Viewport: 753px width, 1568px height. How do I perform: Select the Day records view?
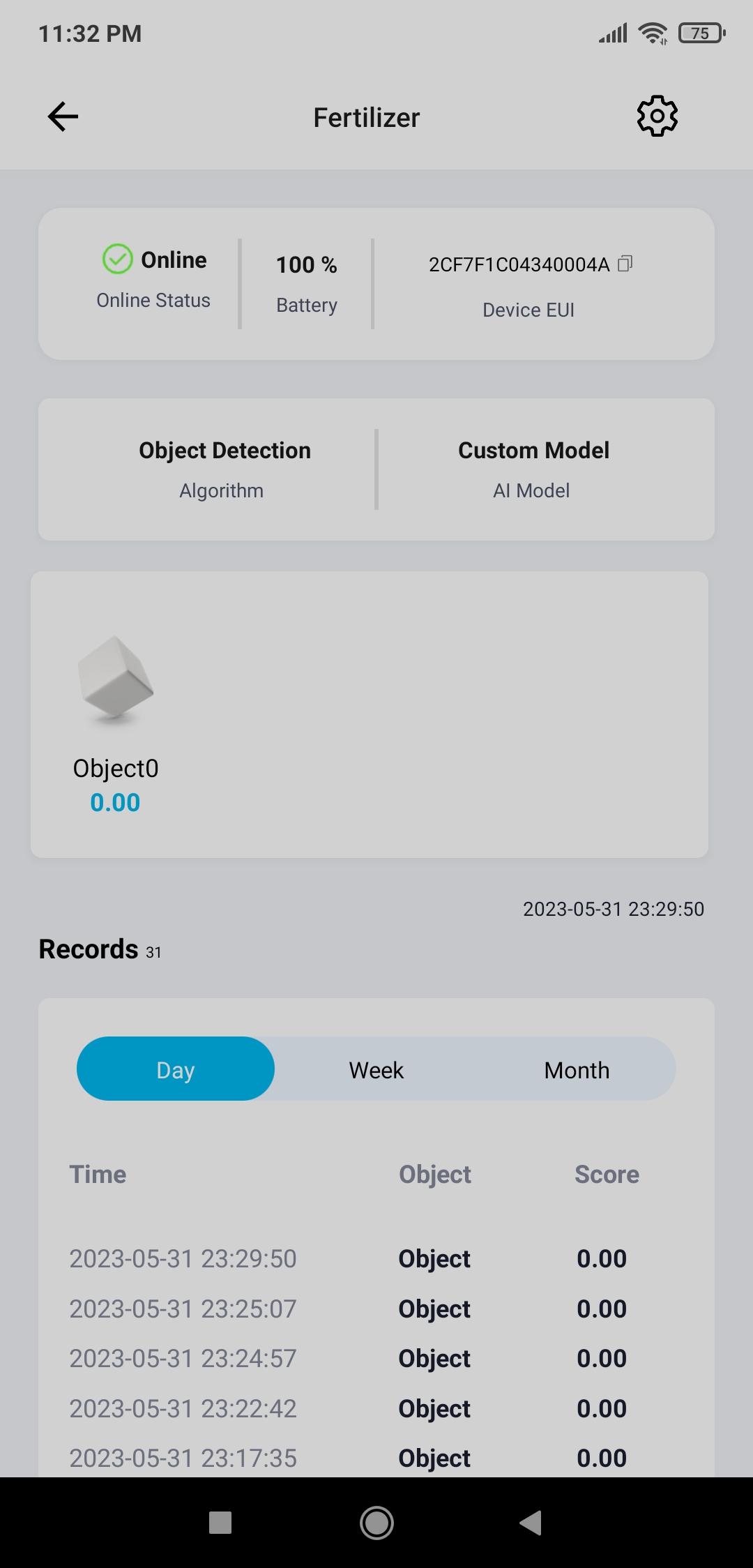point(176,1069)
